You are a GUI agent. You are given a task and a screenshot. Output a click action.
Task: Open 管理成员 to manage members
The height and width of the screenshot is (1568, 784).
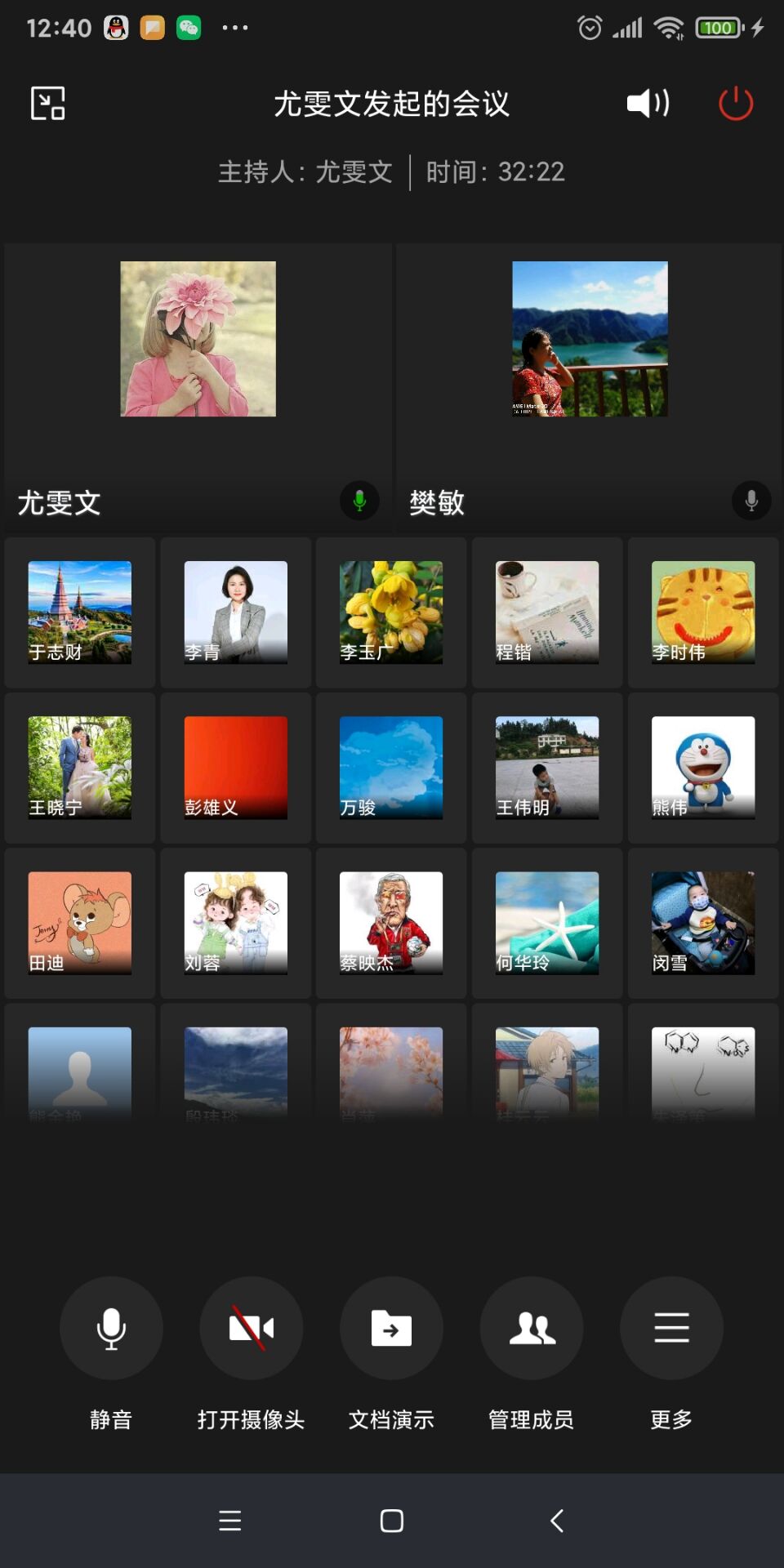click(532, 1329)
